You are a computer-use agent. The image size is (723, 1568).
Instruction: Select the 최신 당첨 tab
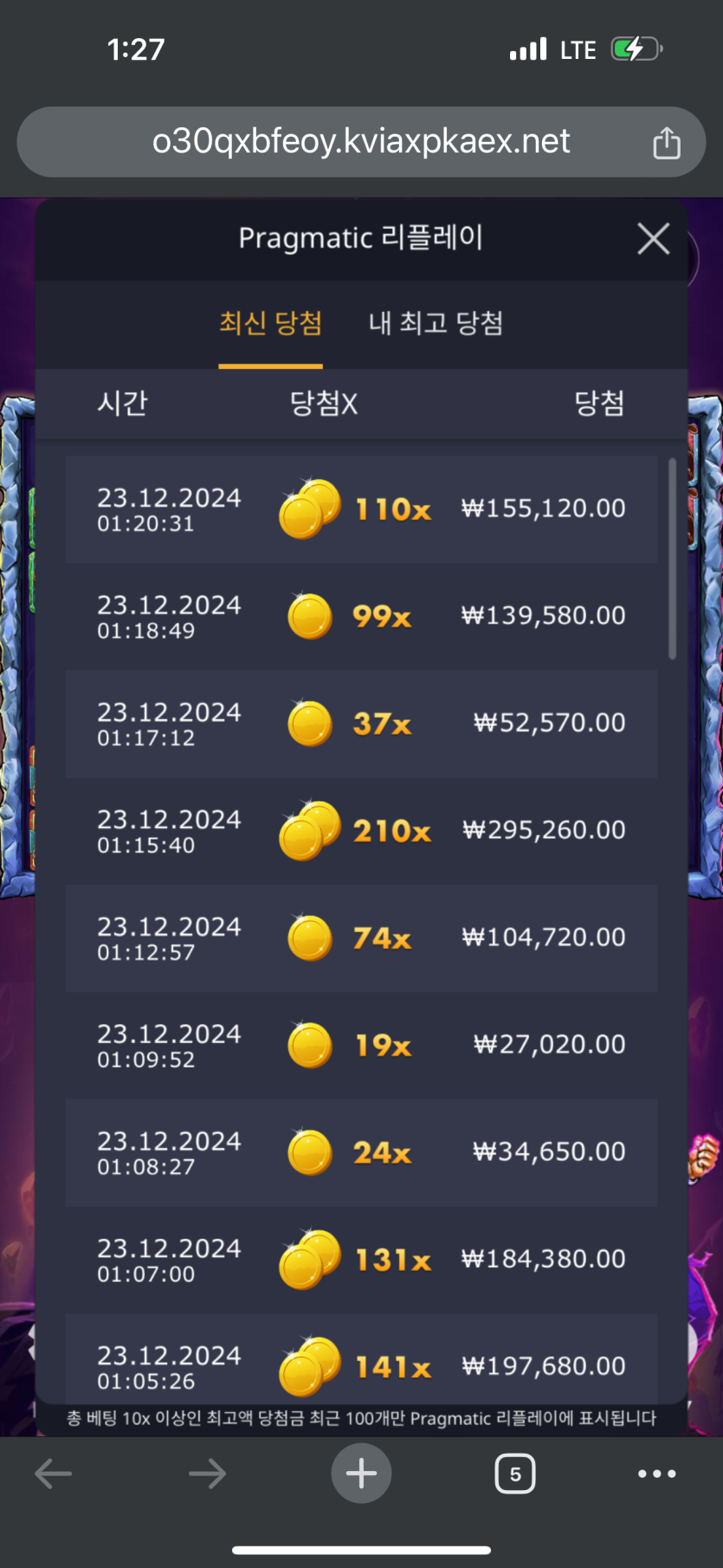pos(270,323)
